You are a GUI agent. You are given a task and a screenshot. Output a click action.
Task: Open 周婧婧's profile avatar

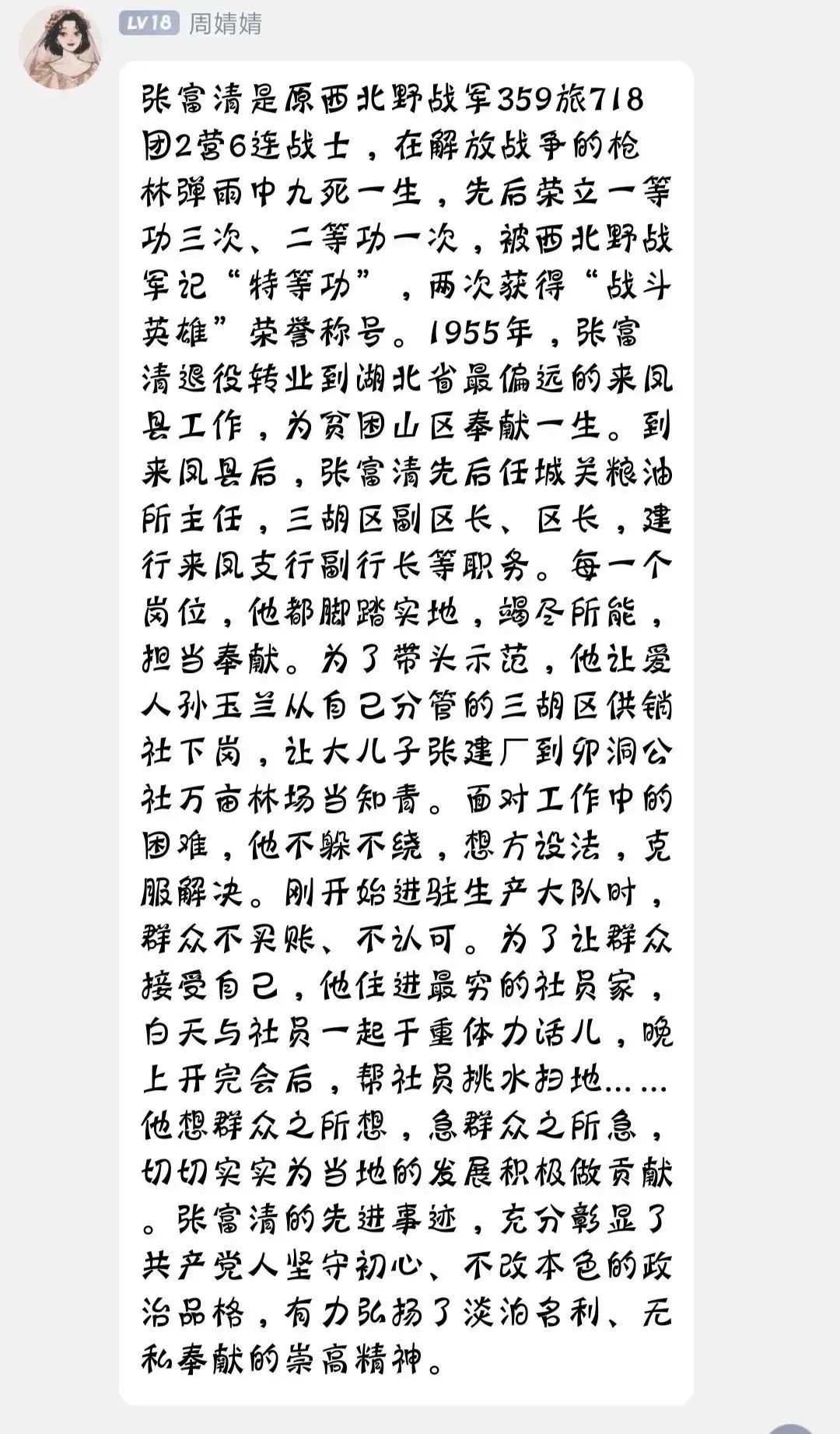(61, 48)
